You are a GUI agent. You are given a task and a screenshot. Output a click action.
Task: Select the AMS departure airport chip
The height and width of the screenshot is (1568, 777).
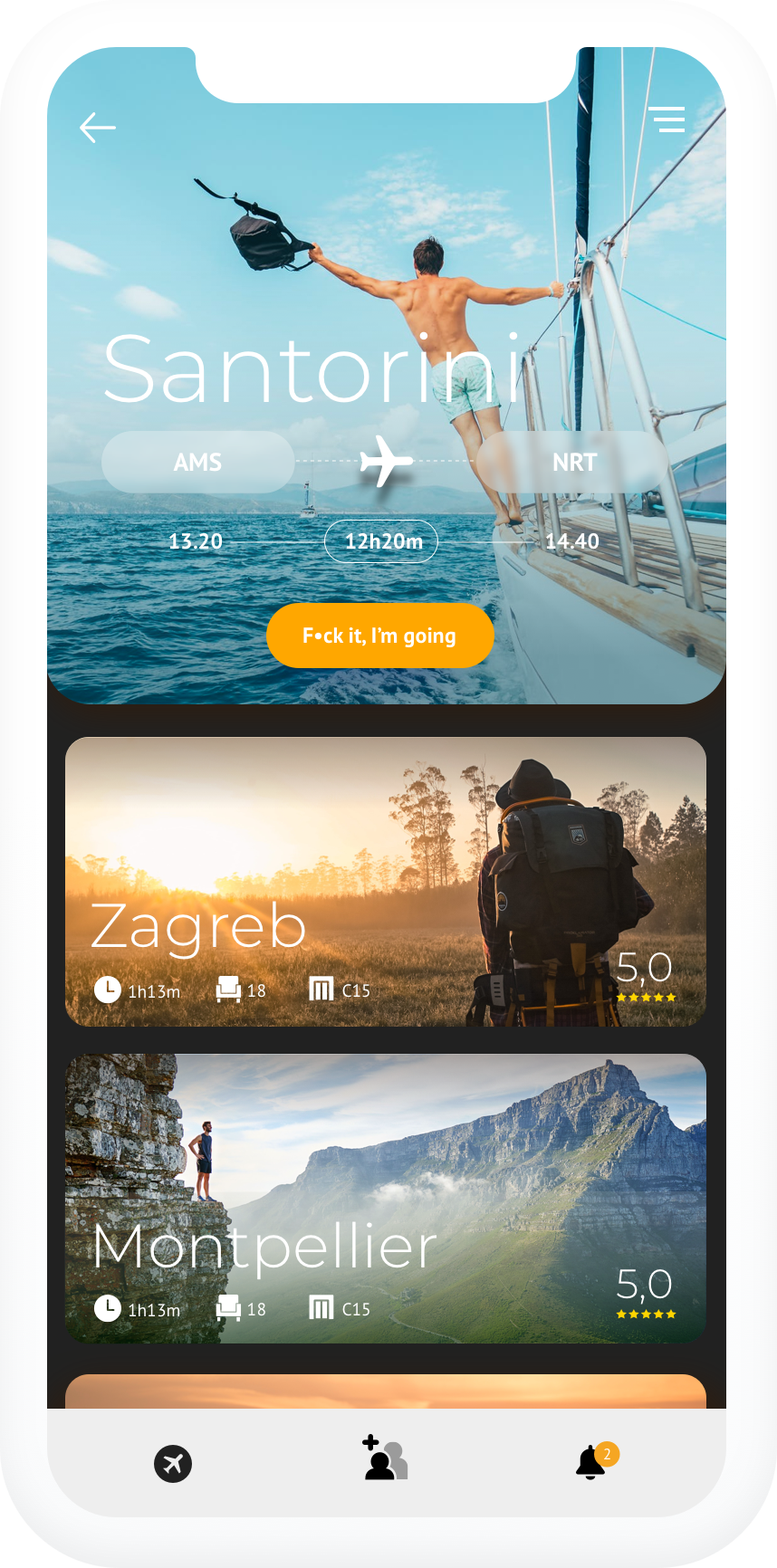tap(198, 462)
